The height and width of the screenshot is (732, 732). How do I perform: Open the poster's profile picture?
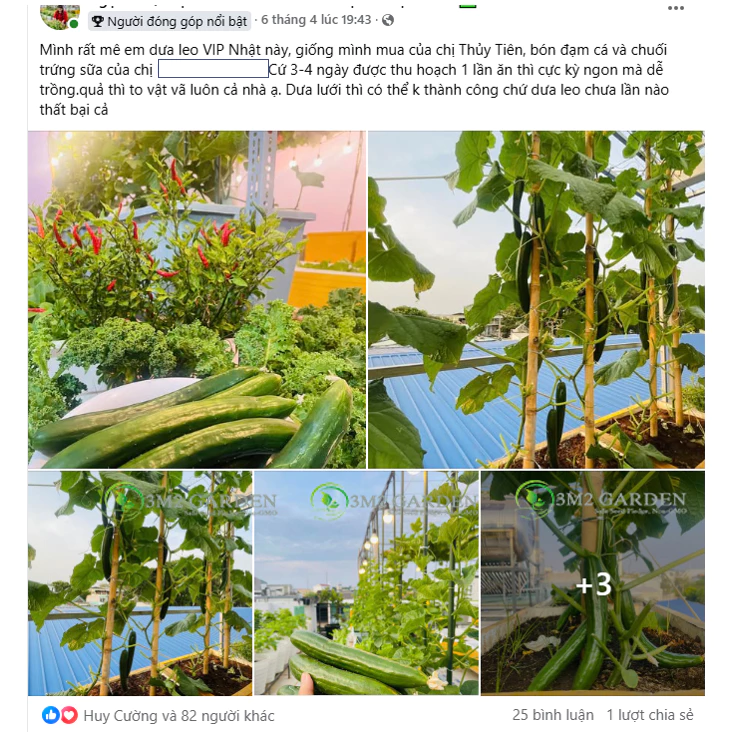click(60, 14)
